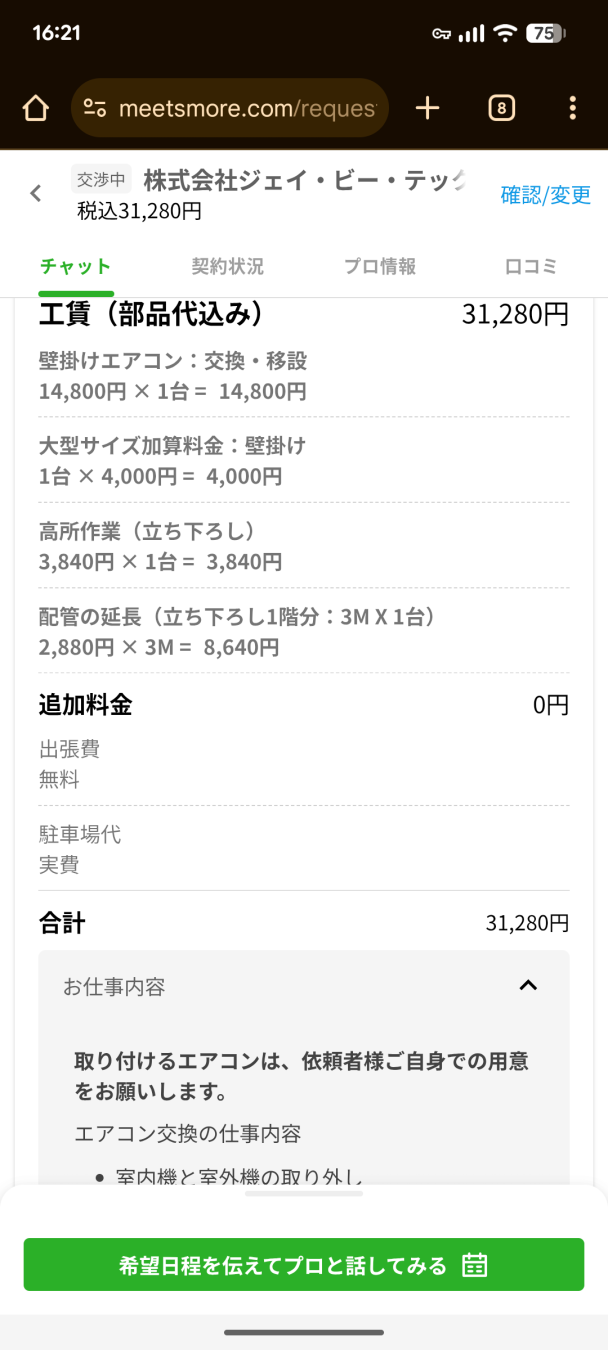Collapse the お仕事内容 section

(x=528, y=986)
